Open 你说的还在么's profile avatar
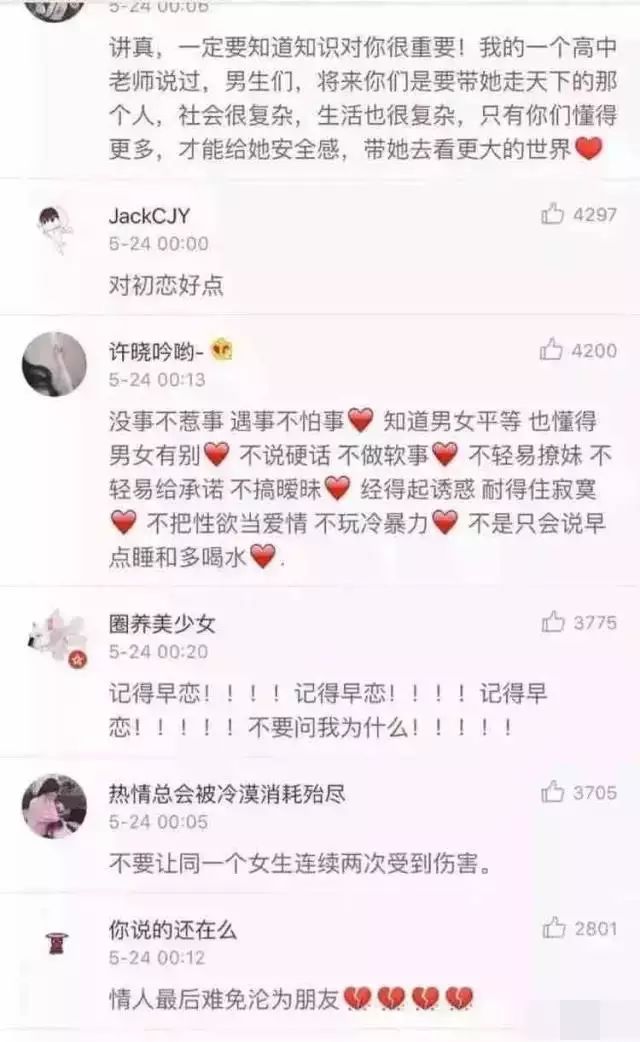The image size is (640, 1042). (x=57, y=943)
